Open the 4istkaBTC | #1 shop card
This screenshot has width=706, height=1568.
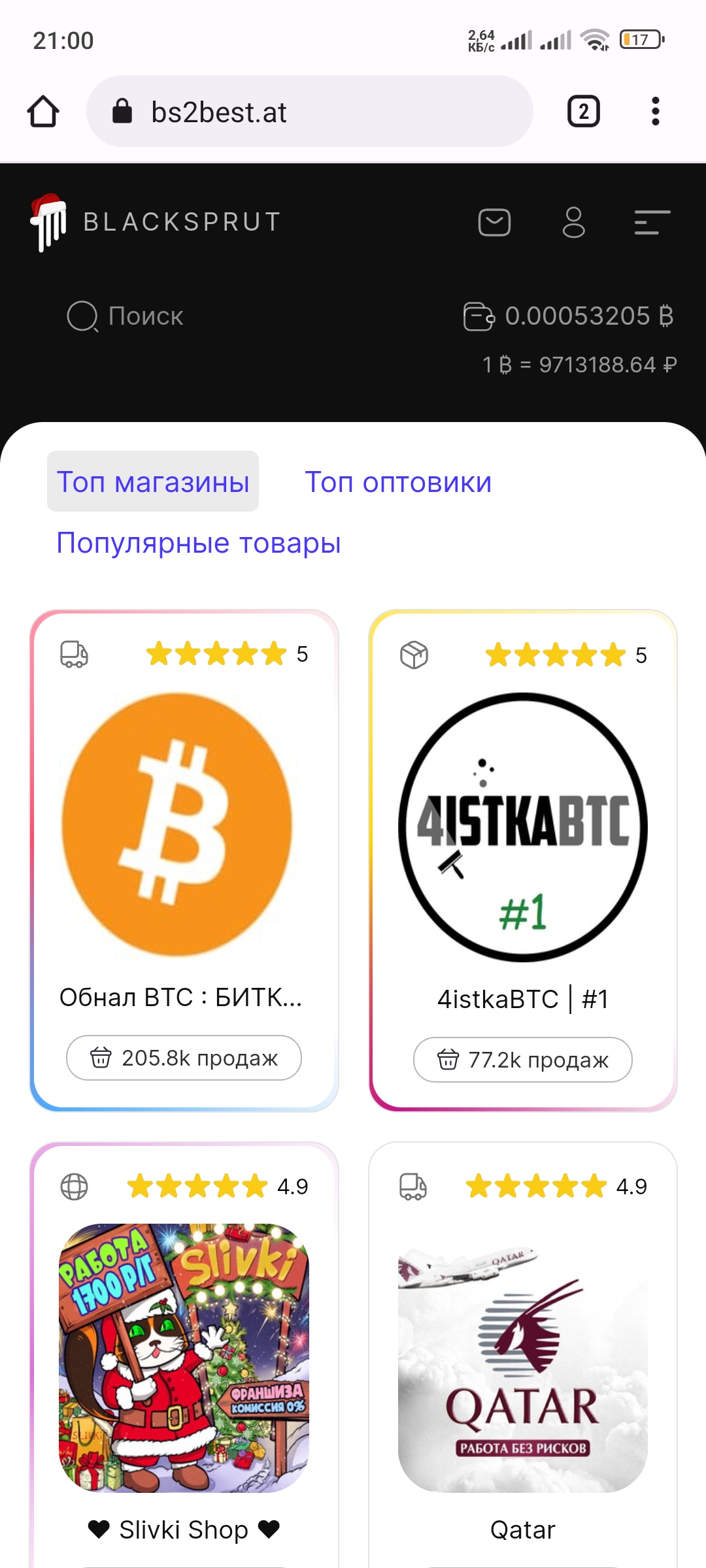(x=522, y=849)
